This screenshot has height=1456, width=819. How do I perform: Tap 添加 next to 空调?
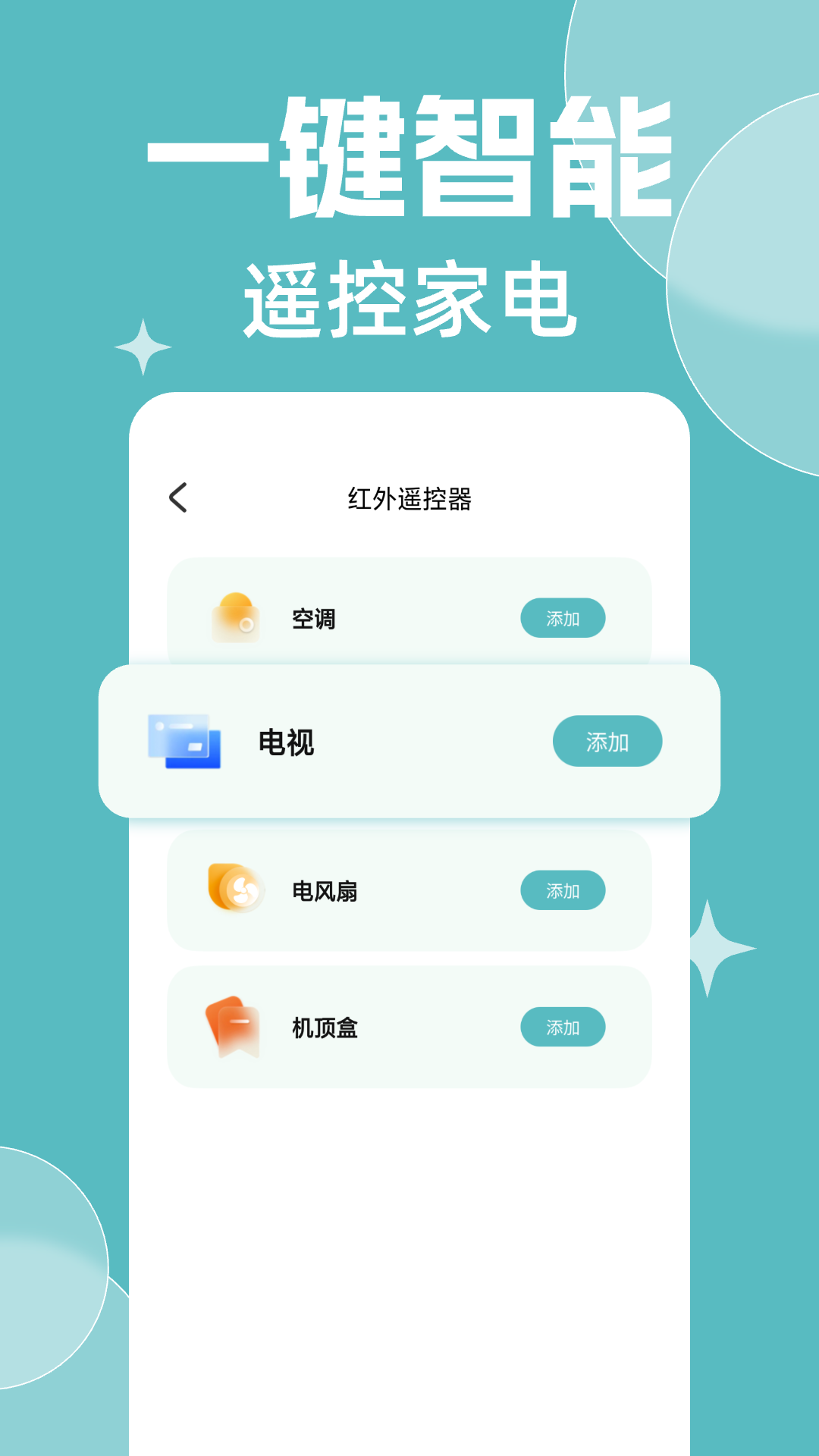coord(563,618)
